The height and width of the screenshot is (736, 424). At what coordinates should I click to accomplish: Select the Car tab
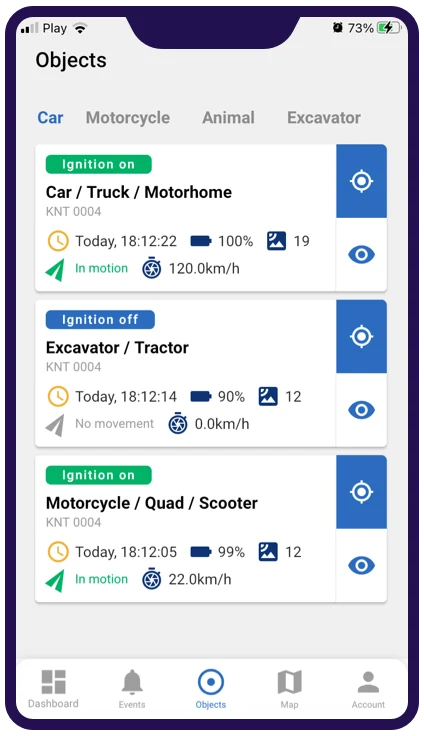click(50, 117)
